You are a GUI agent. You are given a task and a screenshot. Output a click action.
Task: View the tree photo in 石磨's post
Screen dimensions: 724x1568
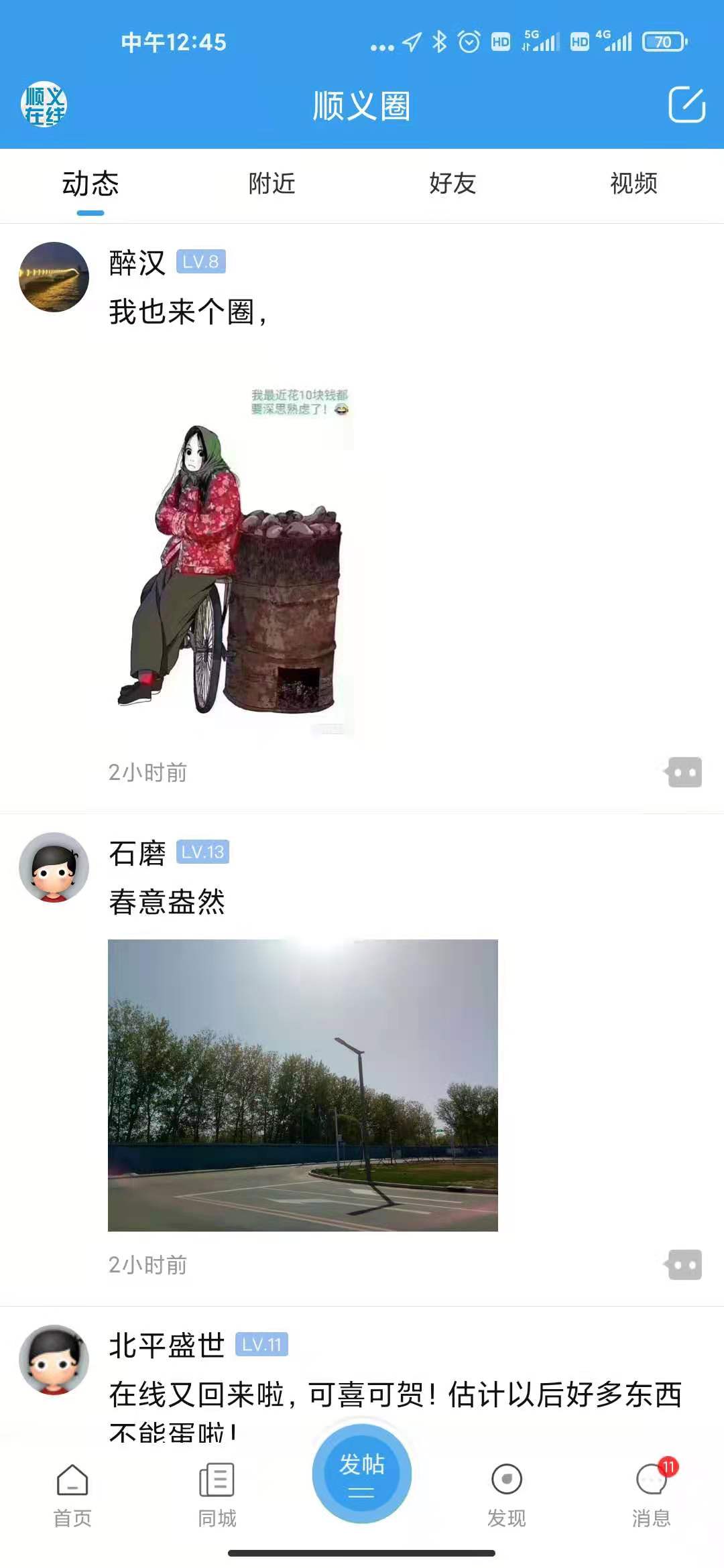303,1085
